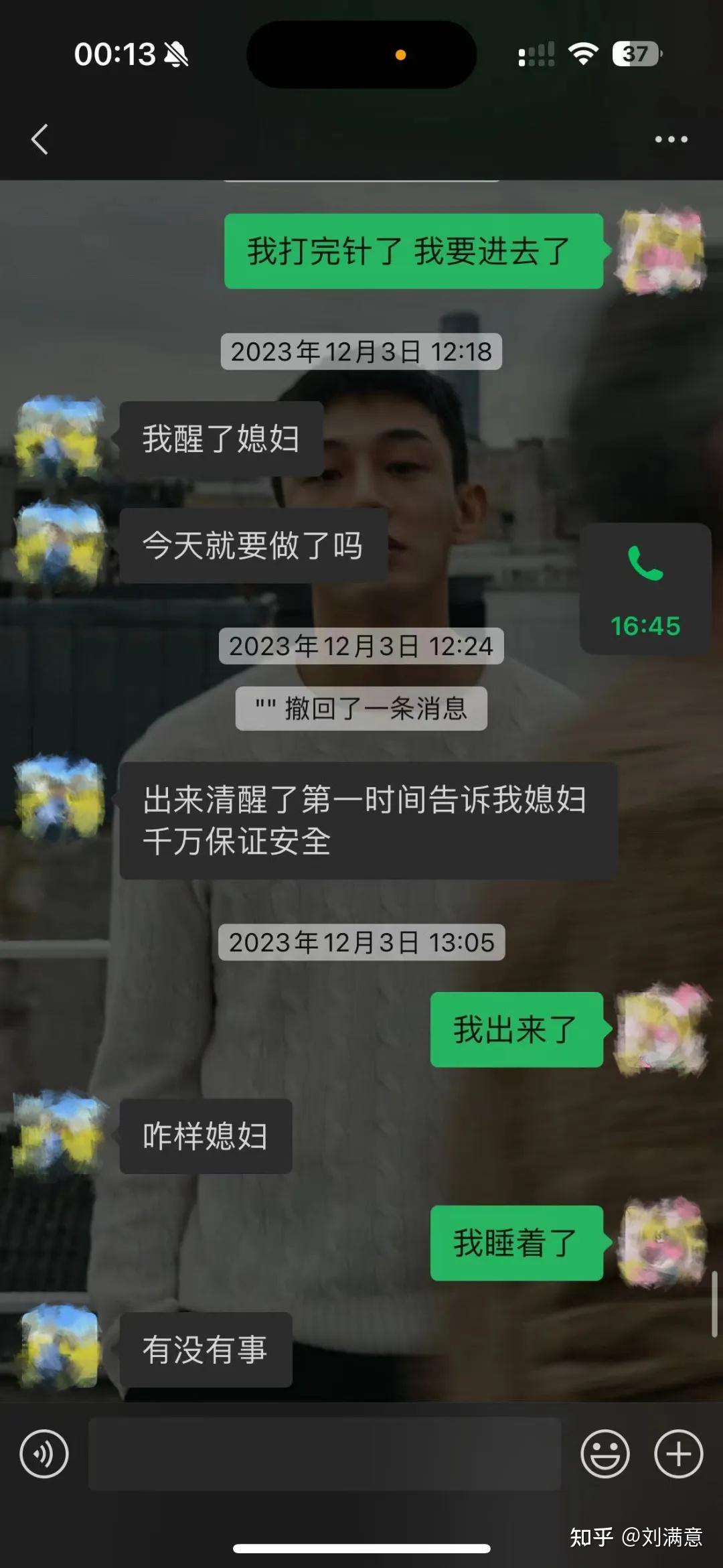The width and height of the screenshot is (723, 1568).
Task: Switch to voice message input
Action: (44, 1454)
